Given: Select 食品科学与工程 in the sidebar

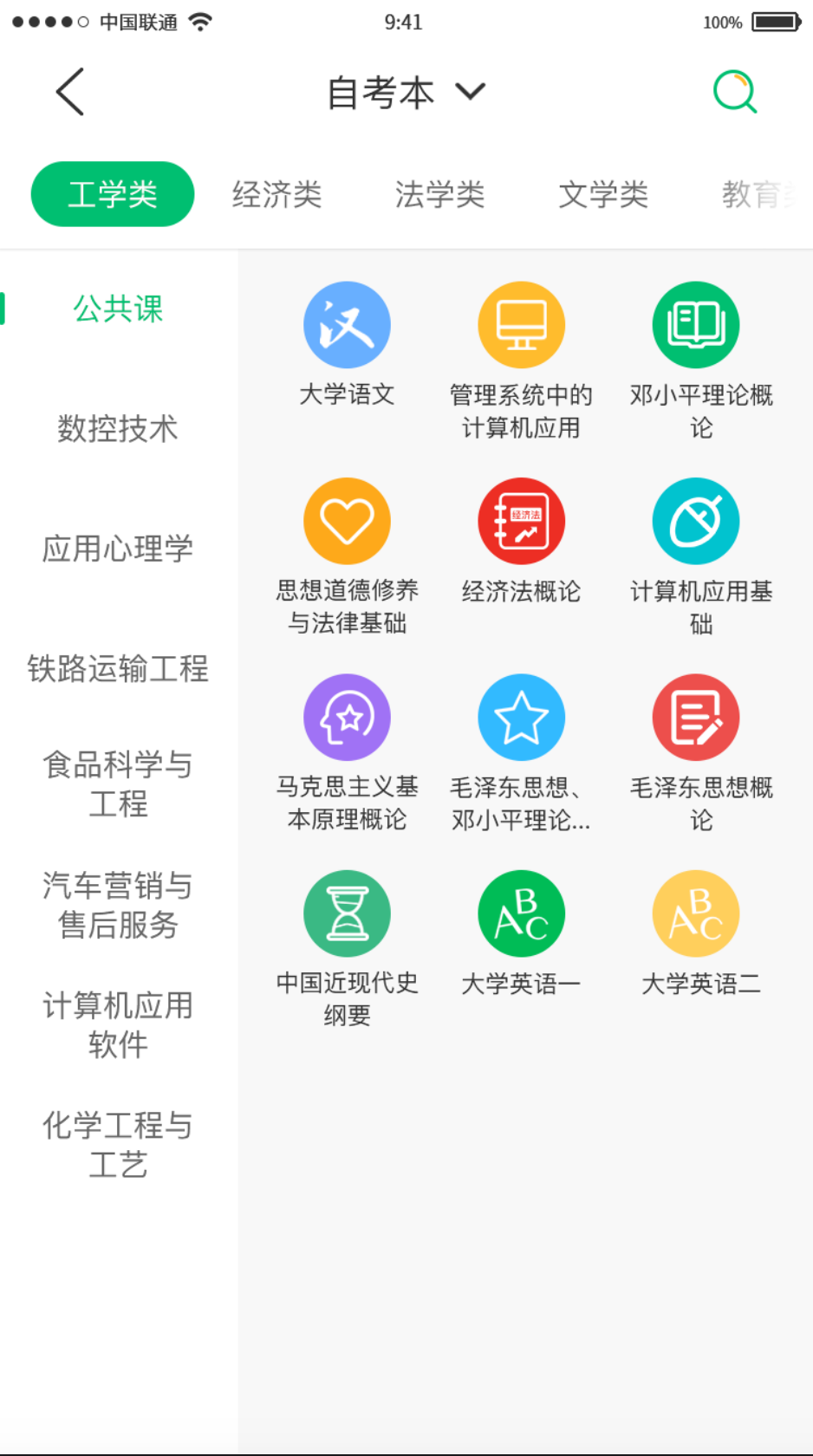Looking at the screenshot, I should (118, 784).
